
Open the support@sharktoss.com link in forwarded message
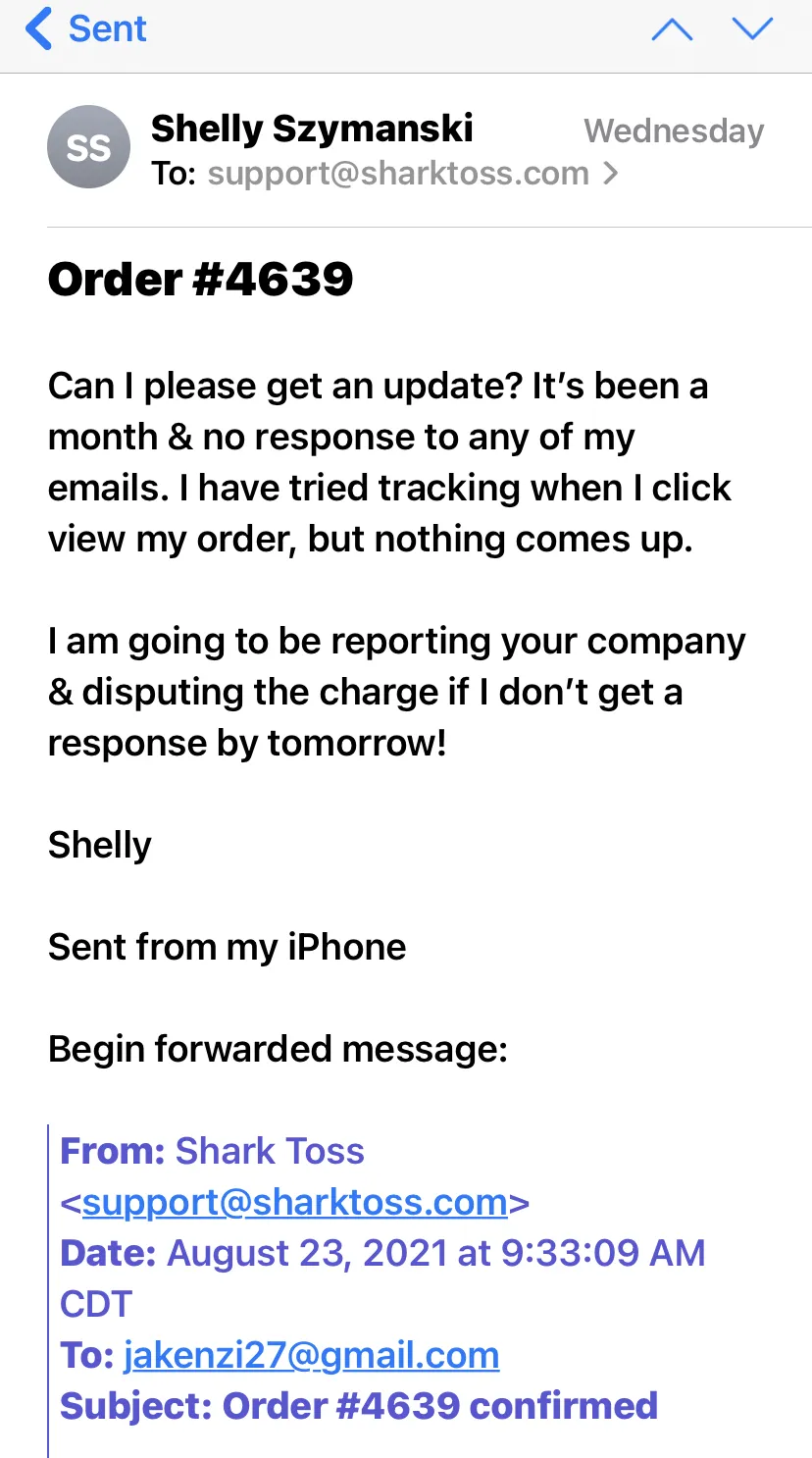click(294, 1202)
